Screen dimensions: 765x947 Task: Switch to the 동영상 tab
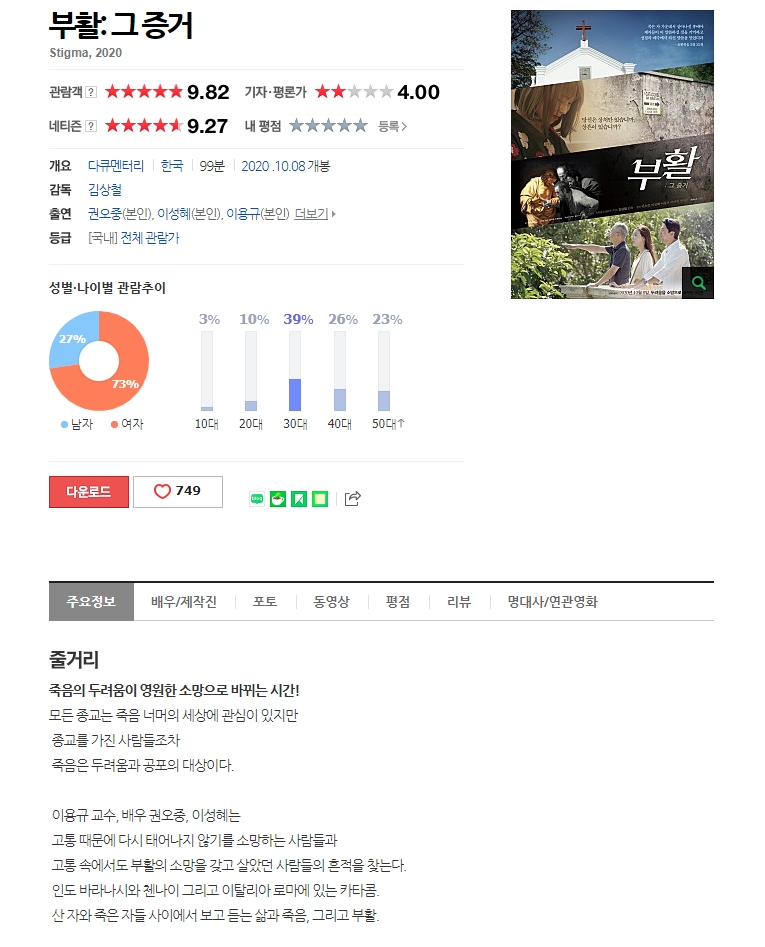pyautogui.click(x=331, y=602)
